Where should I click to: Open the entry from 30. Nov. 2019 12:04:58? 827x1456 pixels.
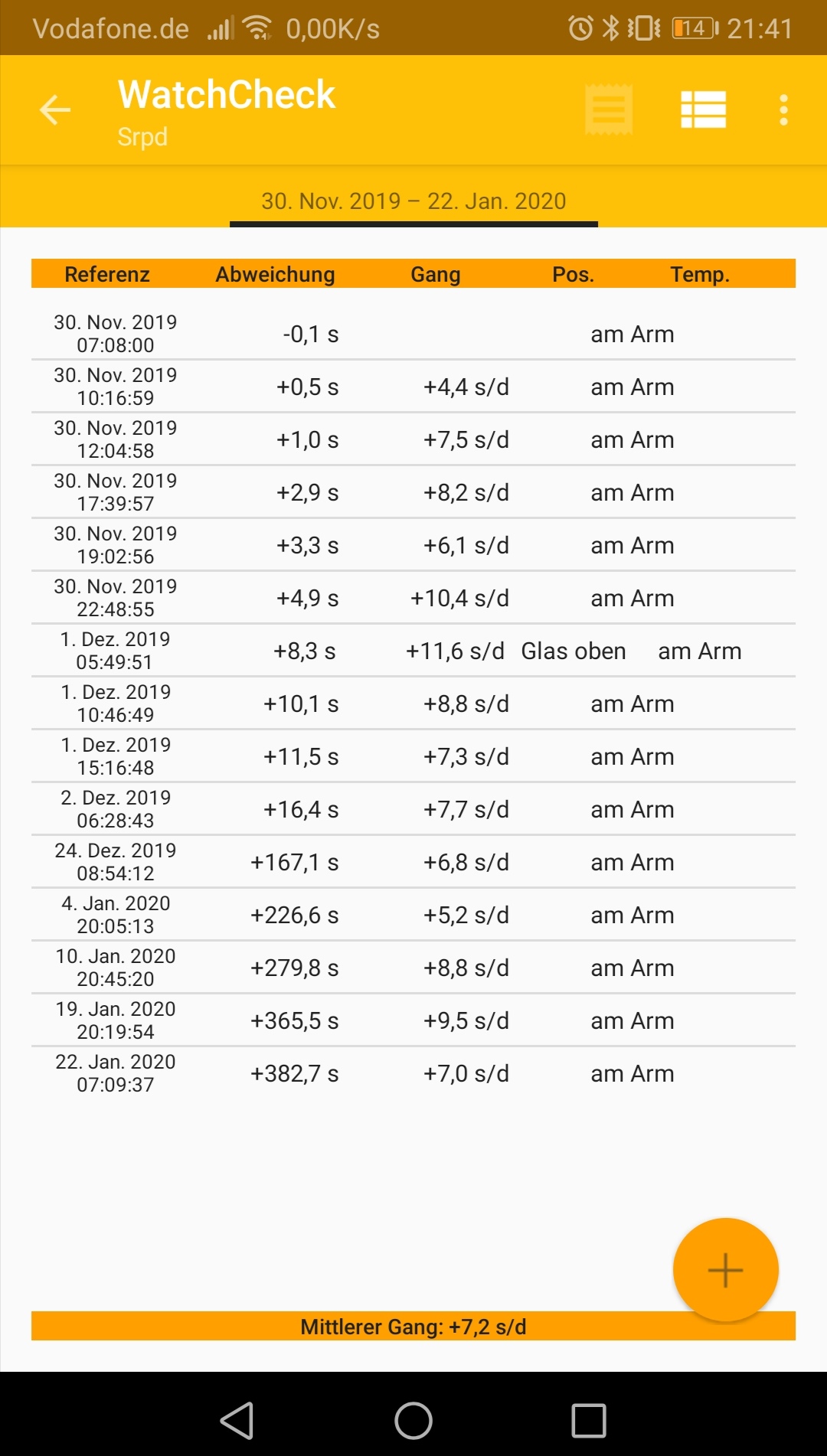[413, 439]
